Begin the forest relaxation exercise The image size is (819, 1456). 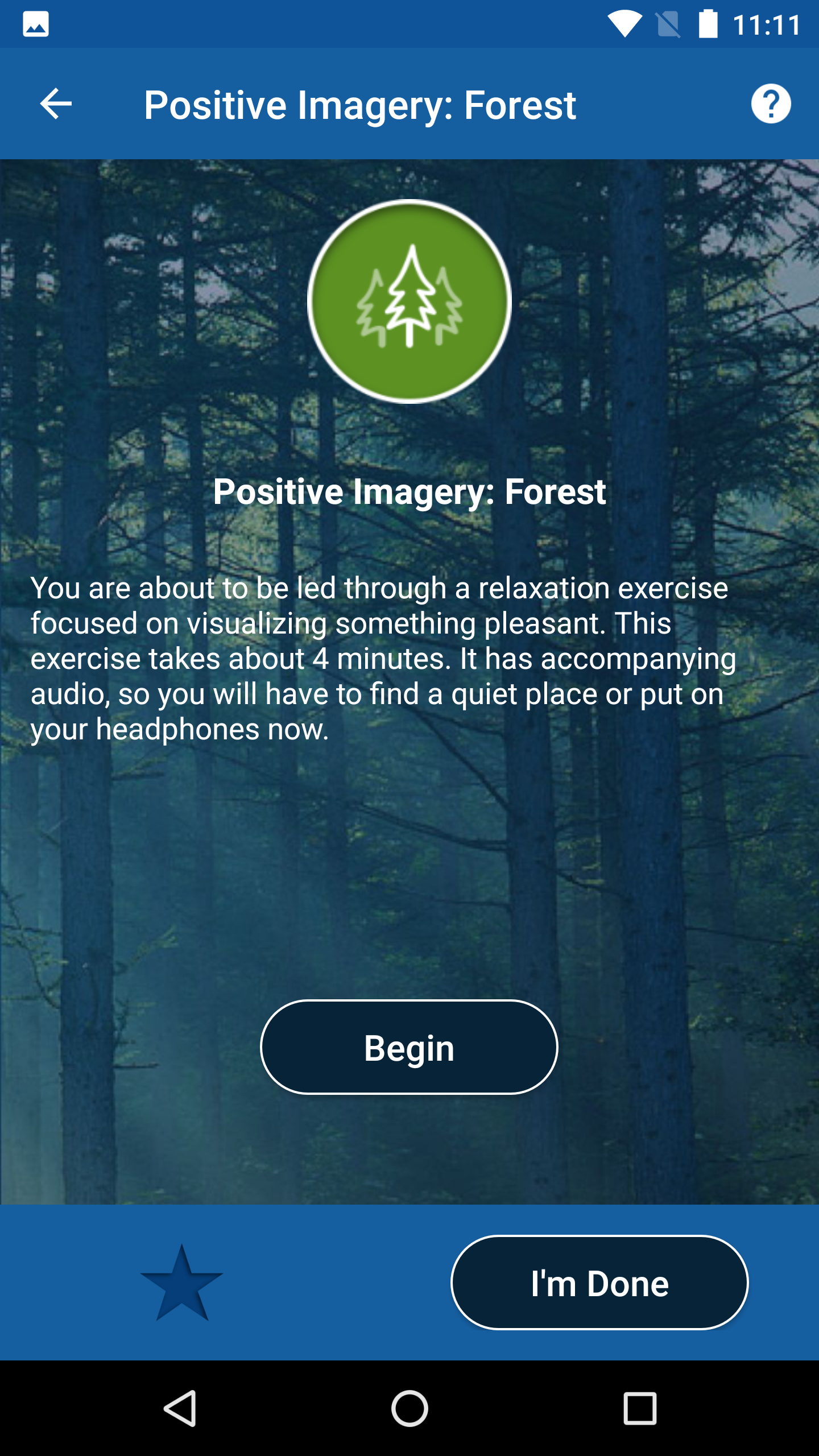tap(409, 1047)
